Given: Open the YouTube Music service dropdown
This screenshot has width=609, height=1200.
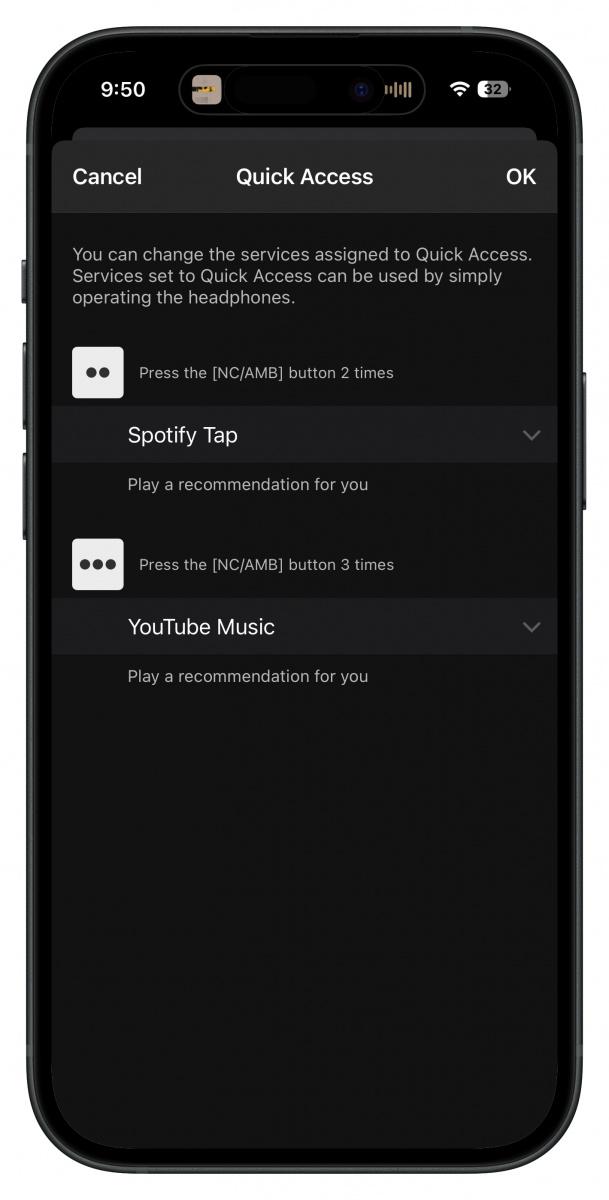Looking at the screenshot, I should click(x=531, y=627).
